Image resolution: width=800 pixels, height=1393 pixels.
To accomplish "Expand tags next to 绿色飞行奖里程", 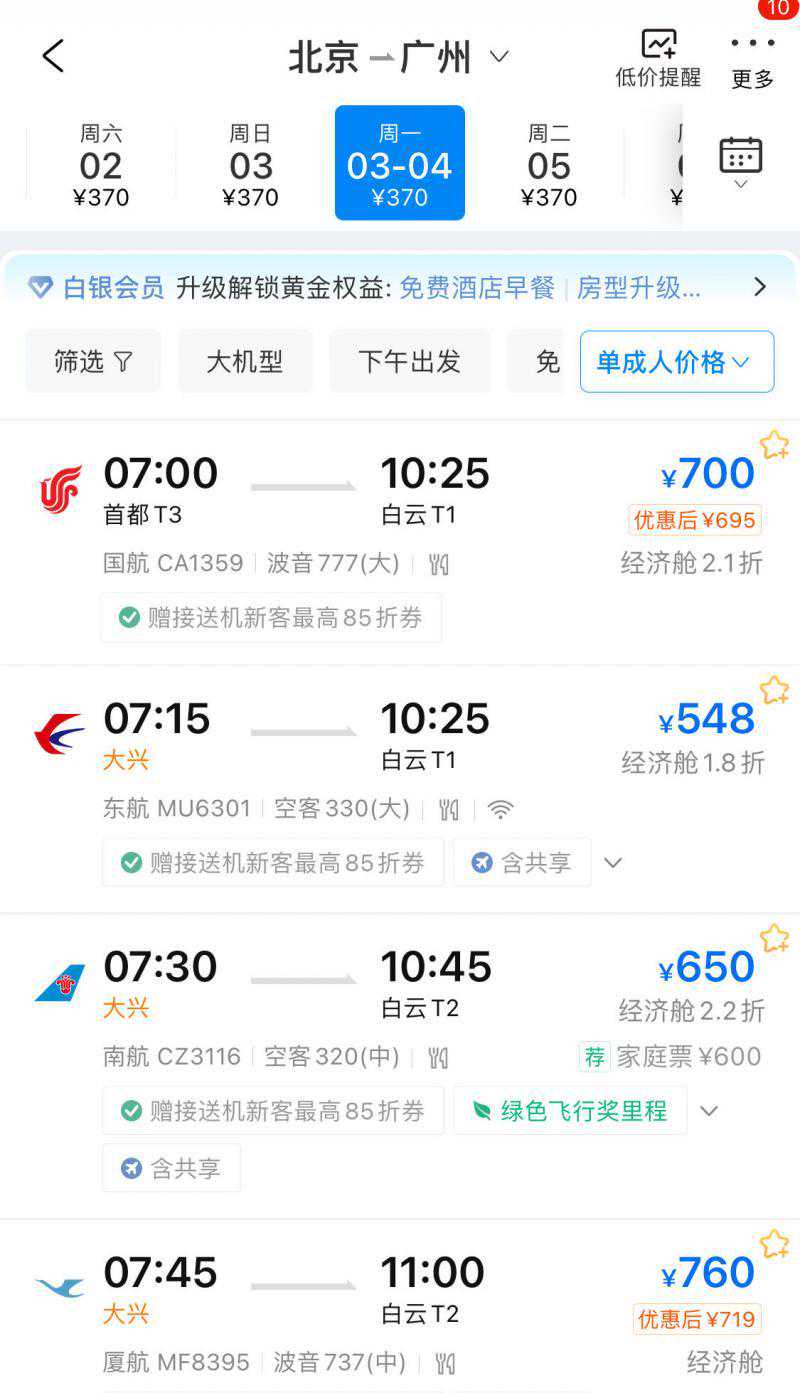I will click(x=709, y=1110).
